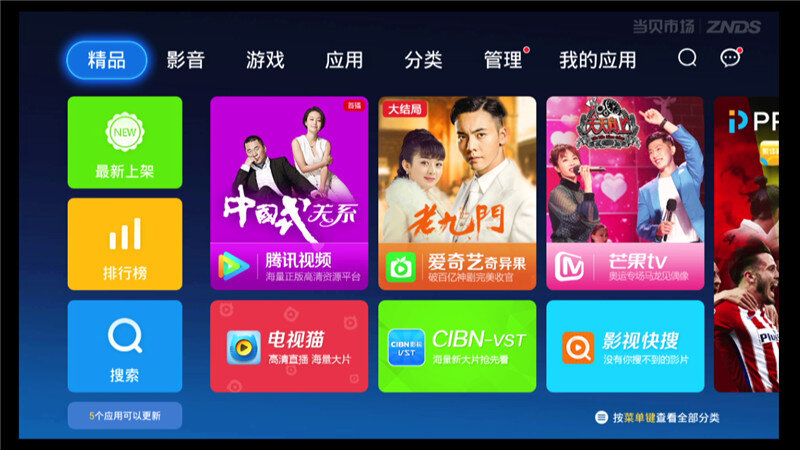Screen dimensions: 800x450
Task: Open the 分类 tab
Action: [x=423, y=60]
